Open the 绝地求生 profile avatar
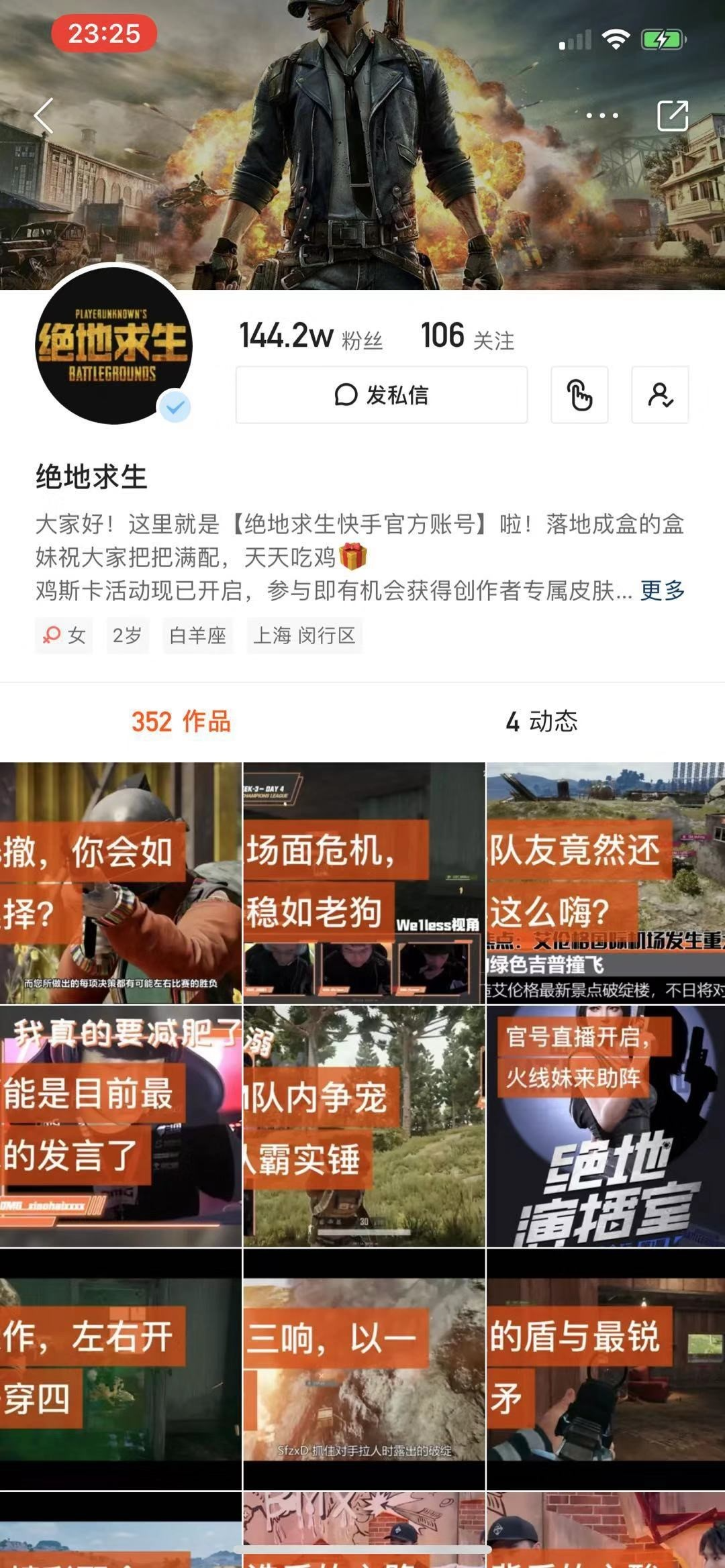 [x=113, y=345]
